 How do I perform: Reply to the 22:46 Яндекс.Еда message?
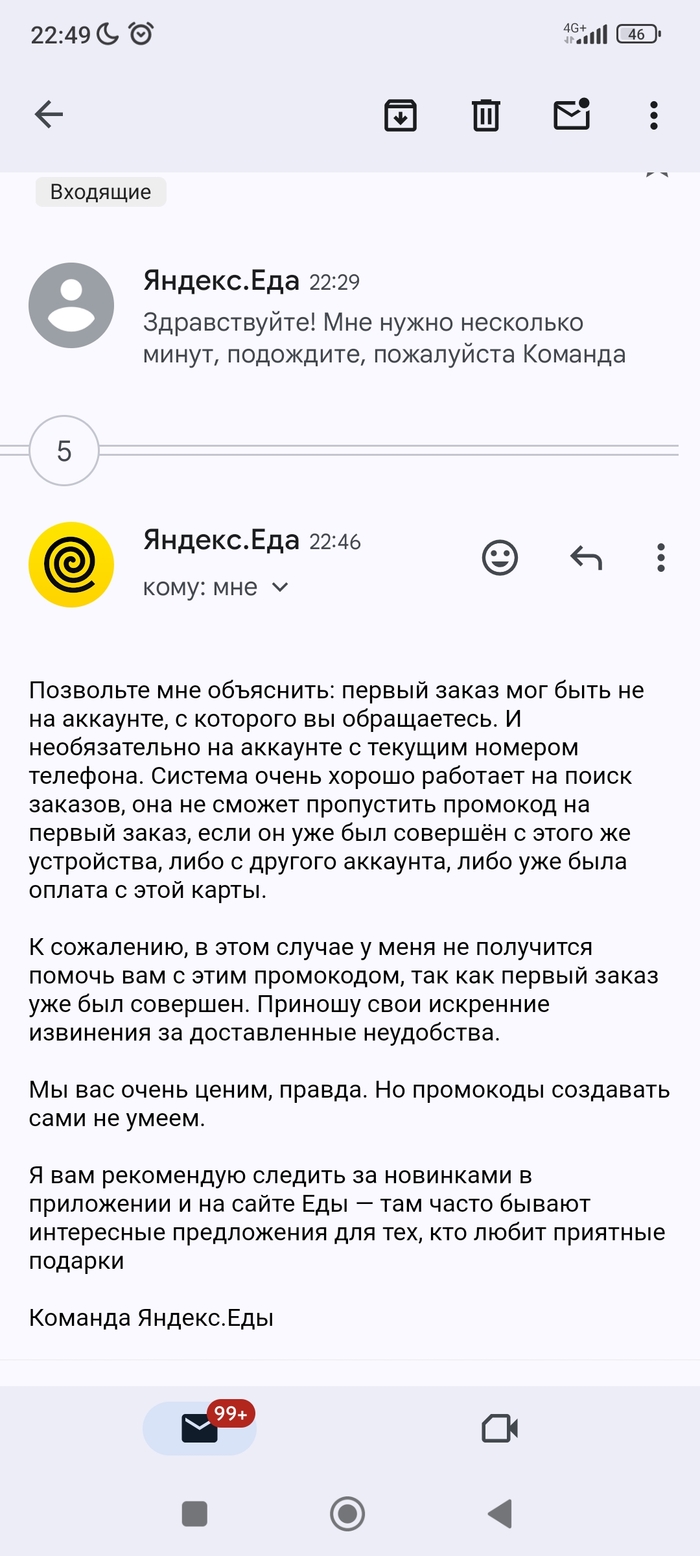(586, 558)
